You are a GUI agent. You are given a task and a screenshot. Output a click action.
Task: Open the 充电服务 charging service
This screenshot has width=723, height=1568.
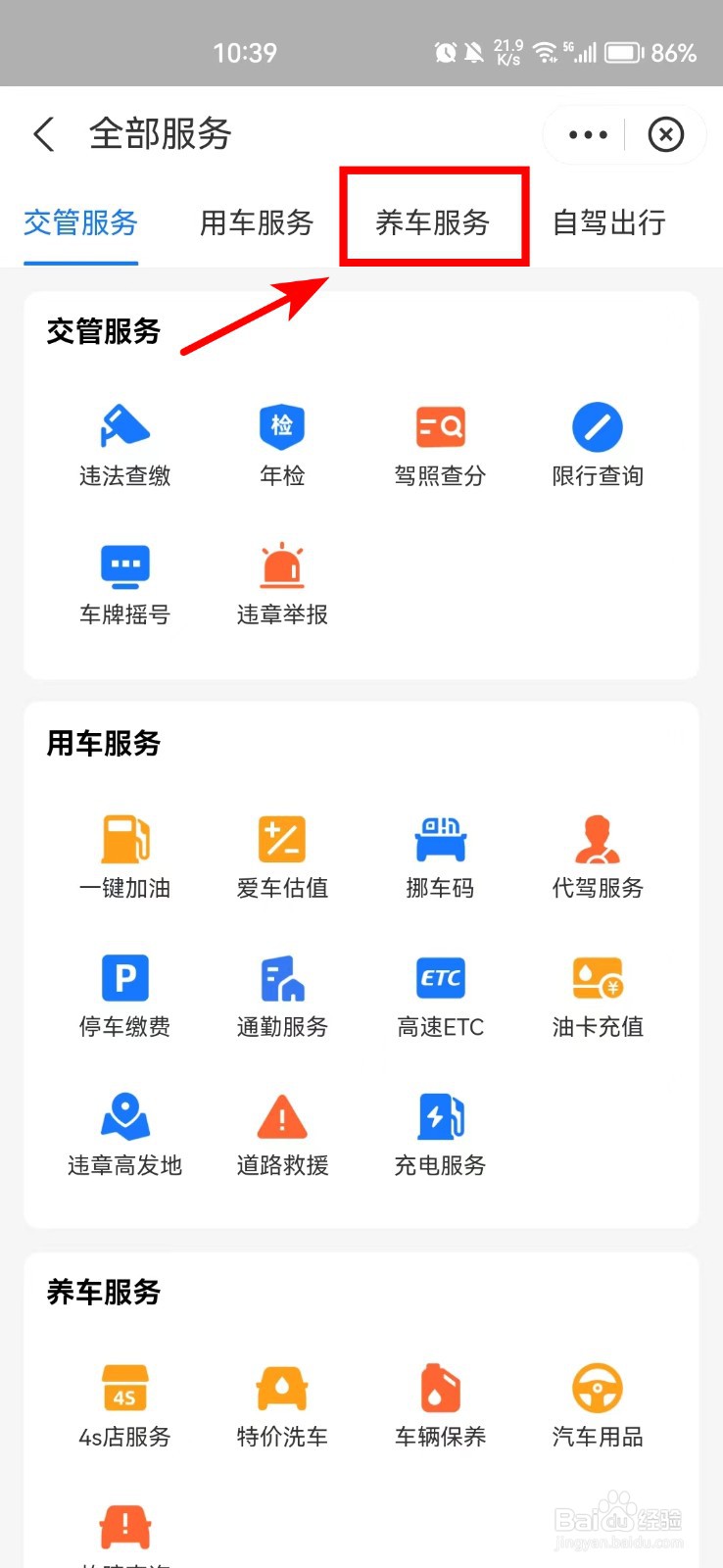tap(439, 1132)
